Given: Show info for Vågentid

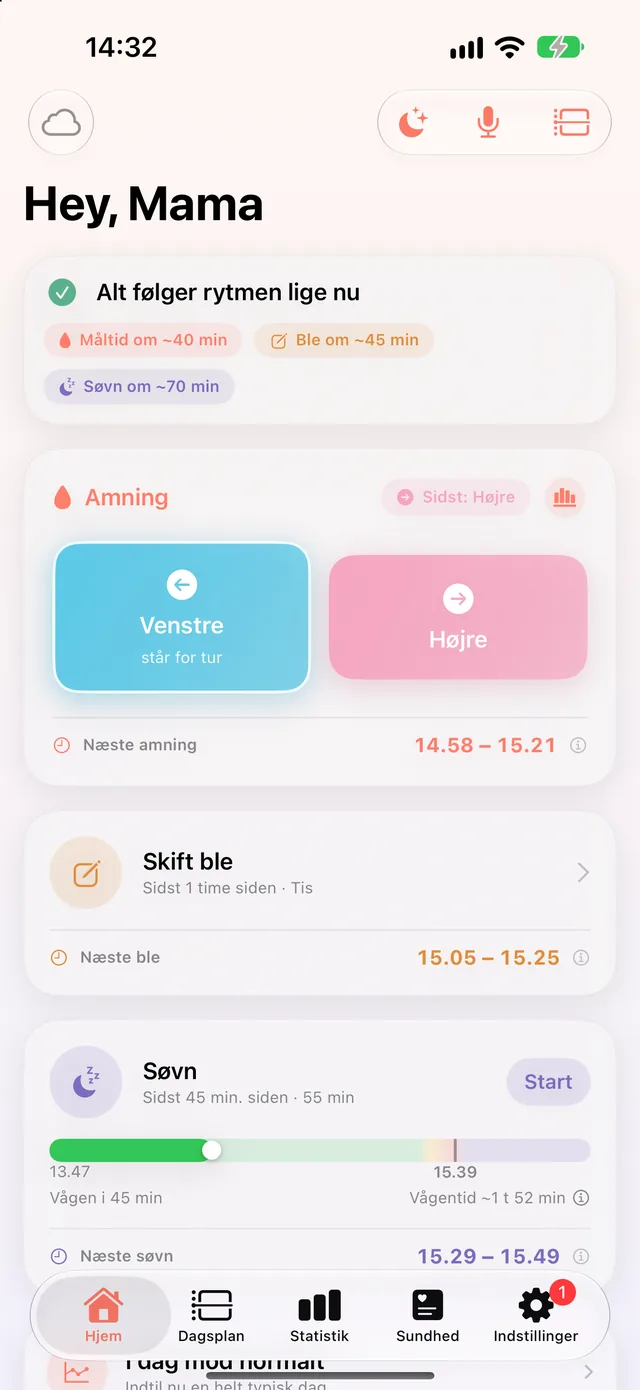Looking at the screenshot, I should [x=581, y=1198].
